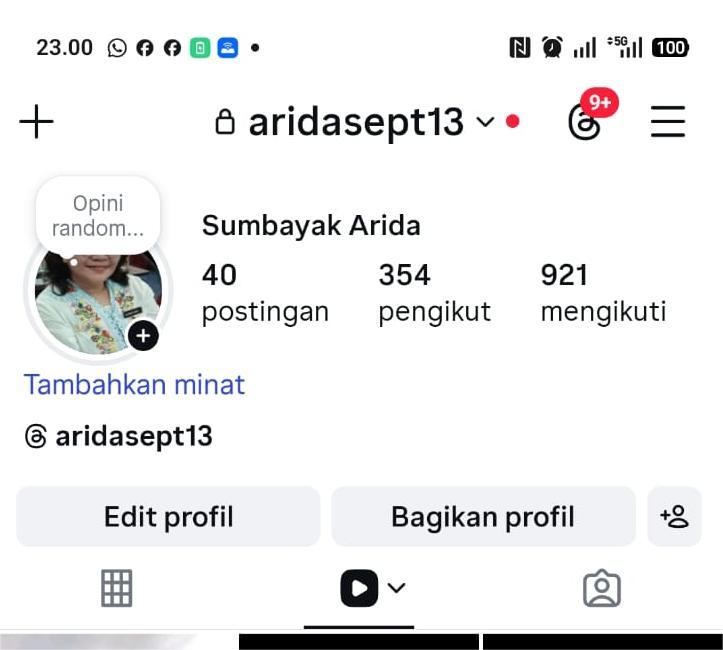Tap the Tambahkan minat link
This screenshot has width=723, height=650.
(x=134, y=385)
